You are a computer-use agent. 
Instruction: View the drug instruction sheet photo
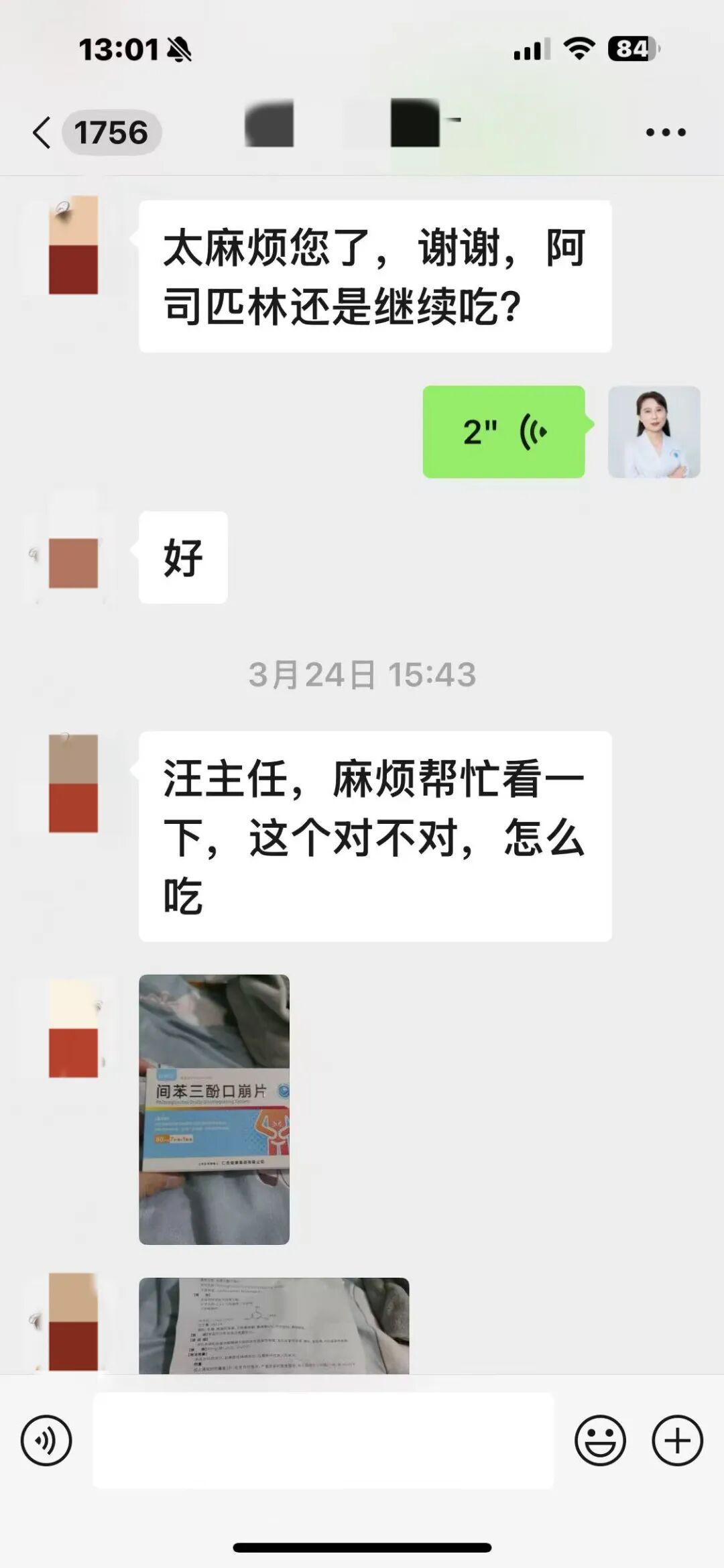pos(274,1325)
